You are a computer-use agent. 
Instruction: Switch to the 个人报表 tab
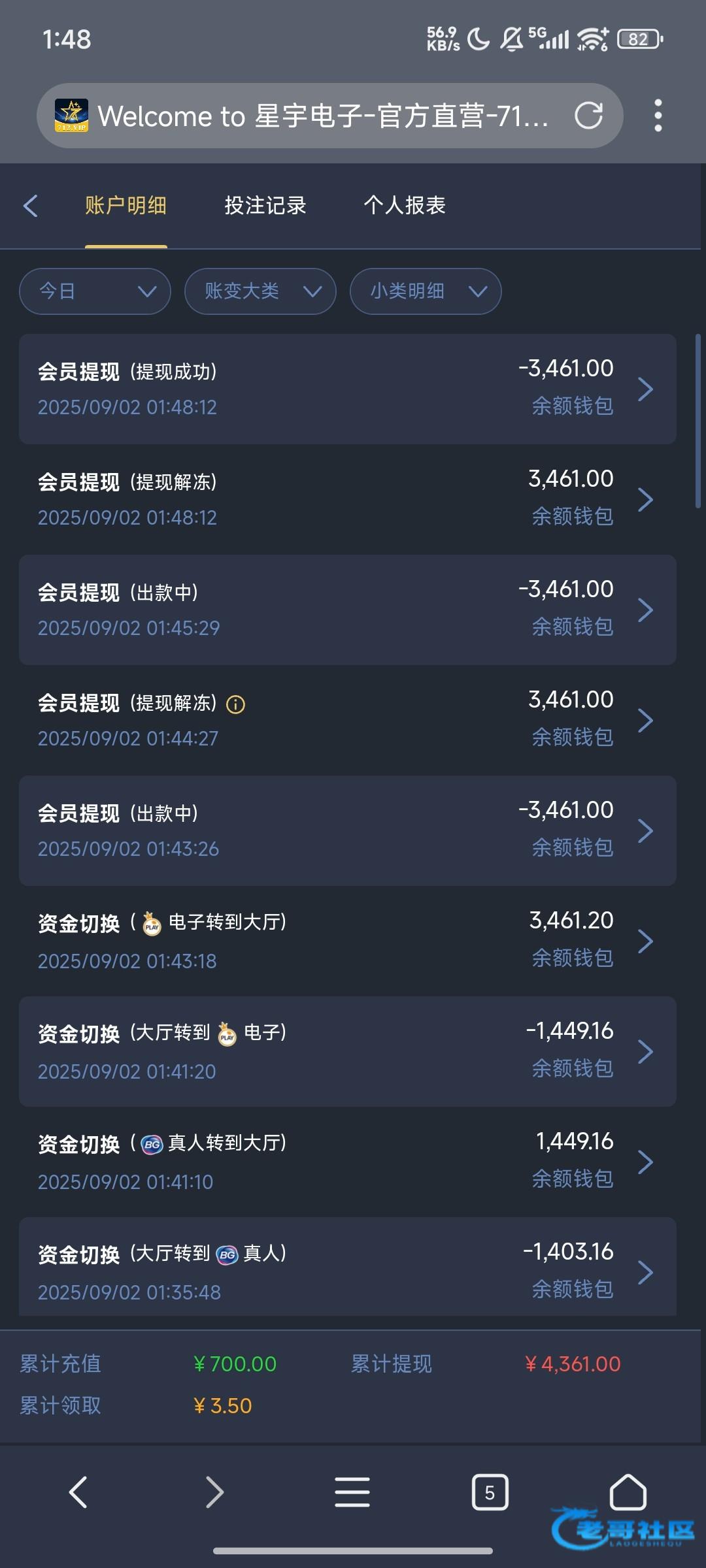[x=405, y=205]
